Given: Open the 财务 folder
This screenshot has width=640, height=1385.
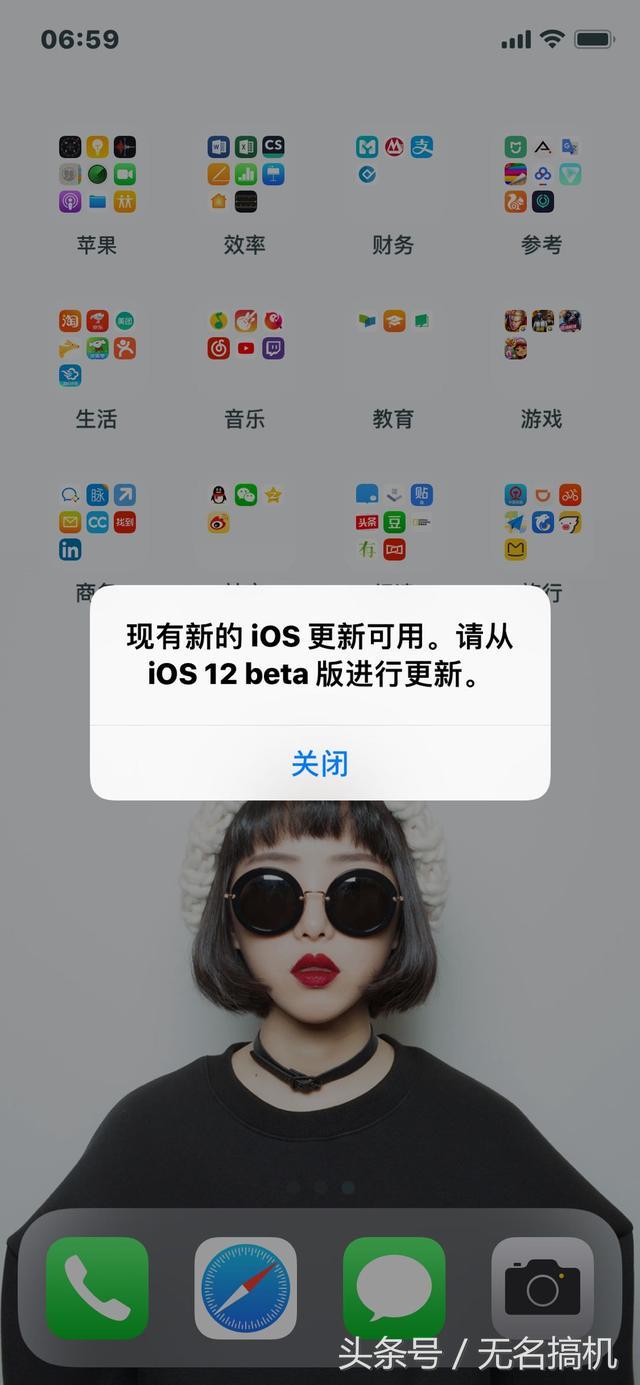Looking at the screenshot, I should click(393, 175).
